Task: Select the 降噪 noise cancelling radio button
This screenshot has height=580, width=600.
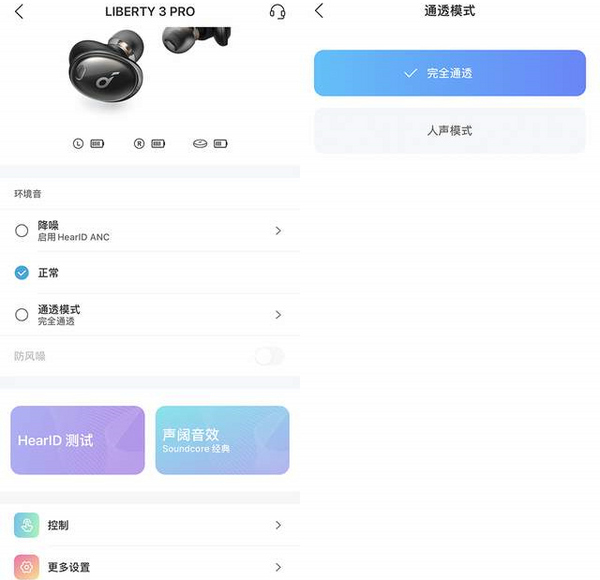Action: tap(22, 231)
